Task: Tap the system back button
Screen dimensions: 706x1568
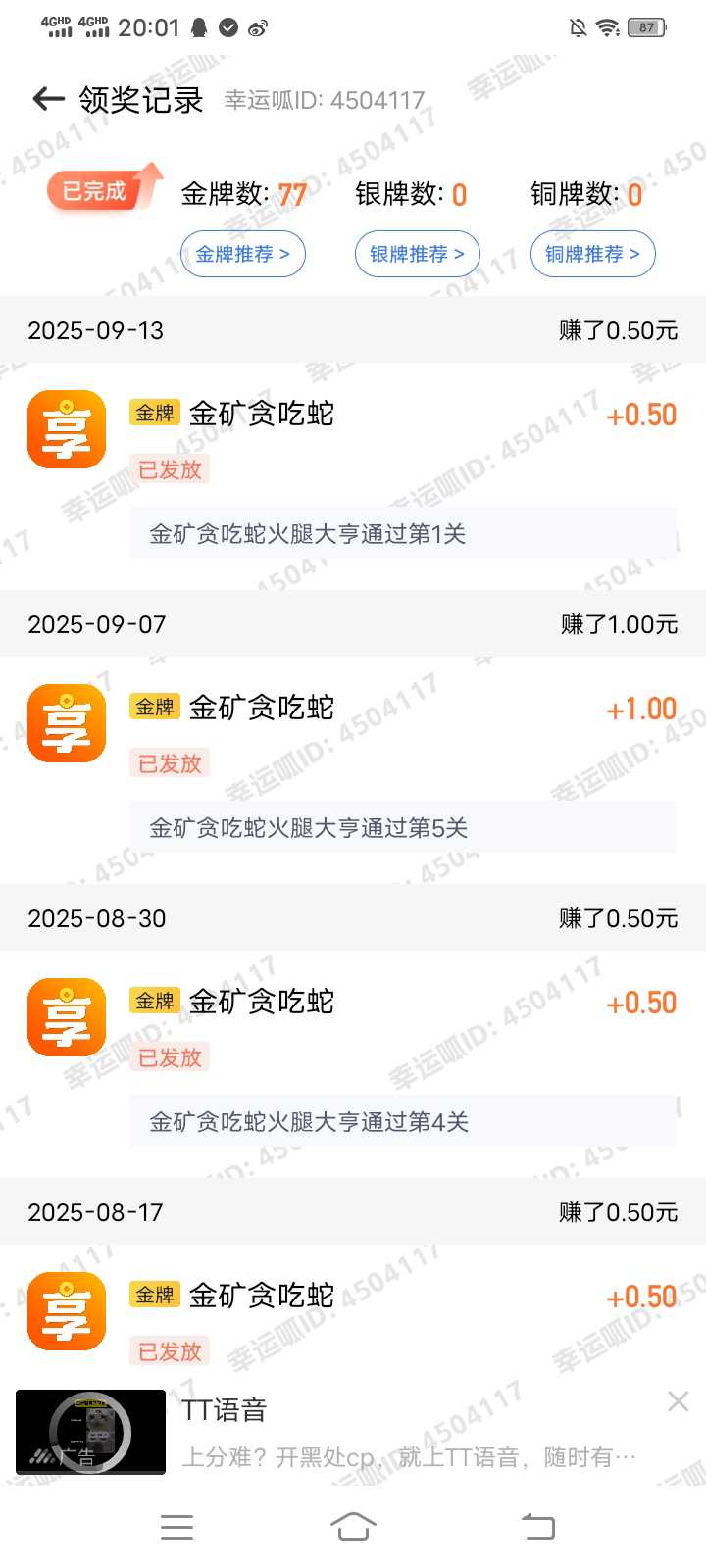Action: tap(537, 1527)
